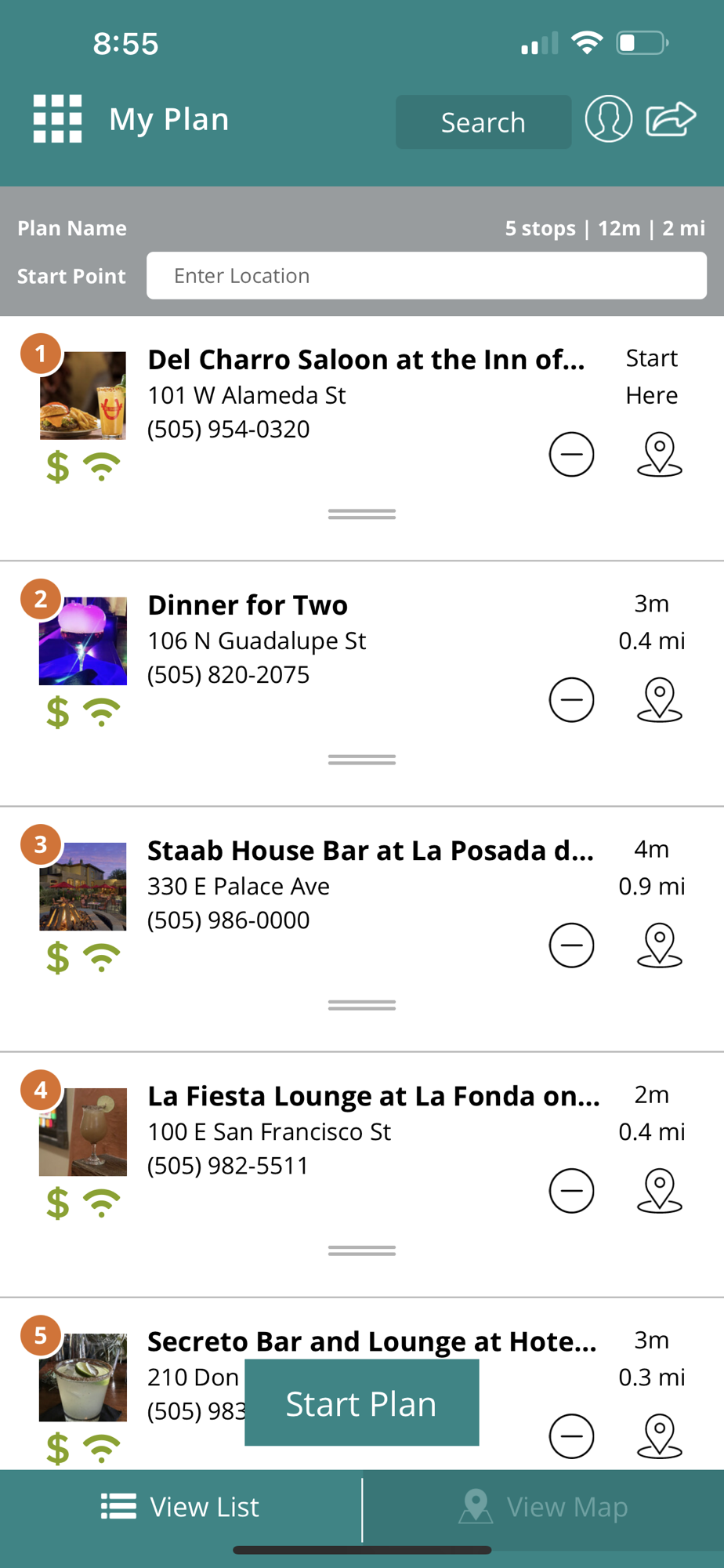Start the plan

(361, 1403)
